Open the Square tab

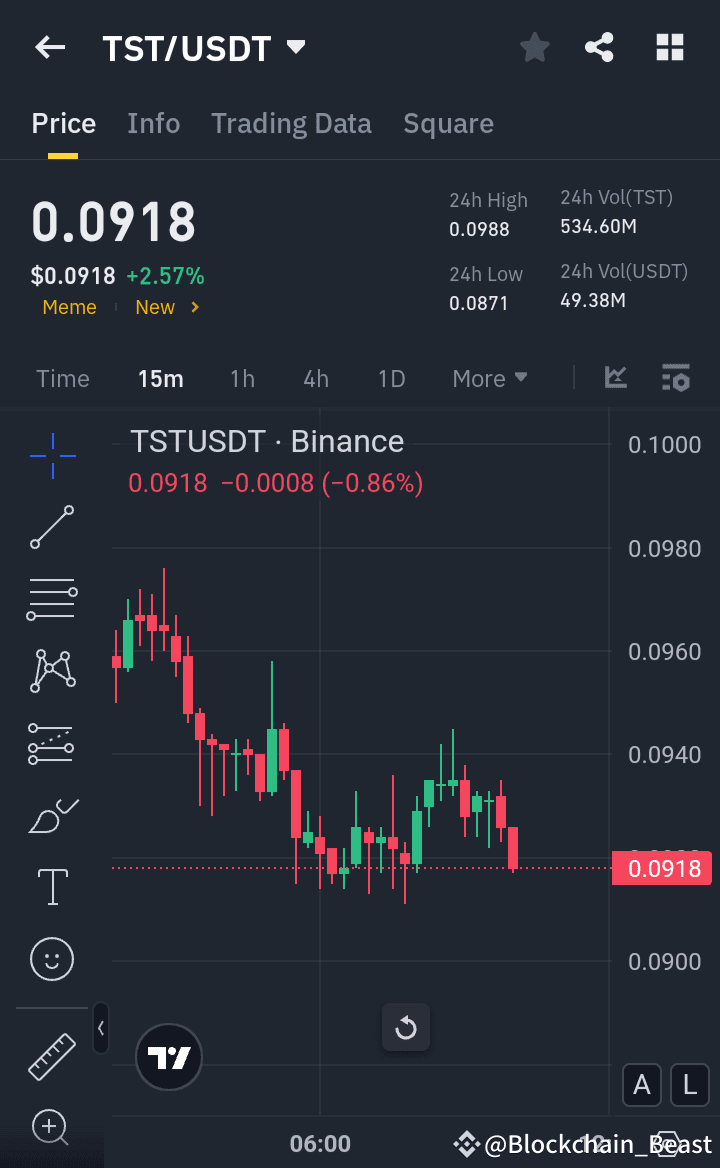click(448, 123)
